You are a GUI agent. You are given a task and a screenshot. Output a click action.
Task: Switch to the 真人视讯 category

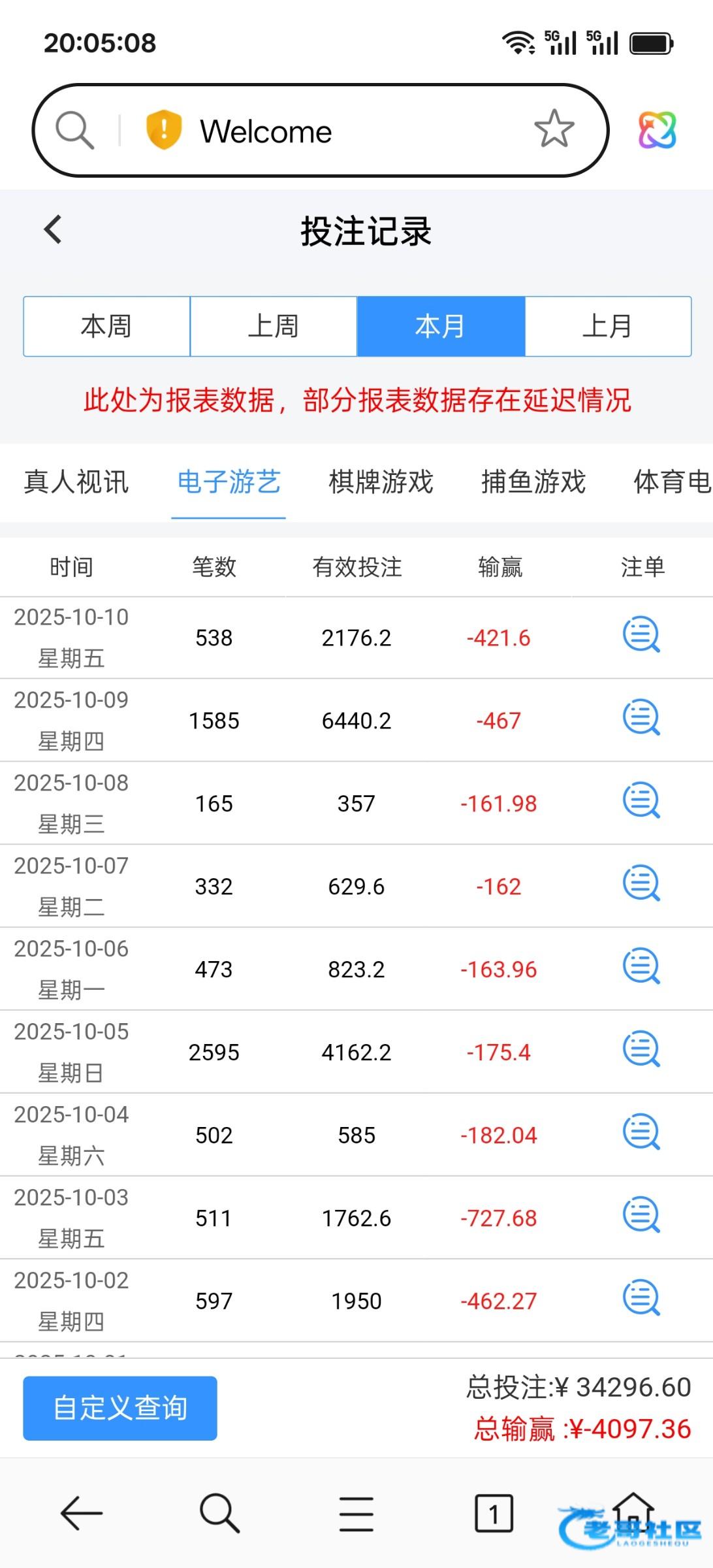coord(76,482)
